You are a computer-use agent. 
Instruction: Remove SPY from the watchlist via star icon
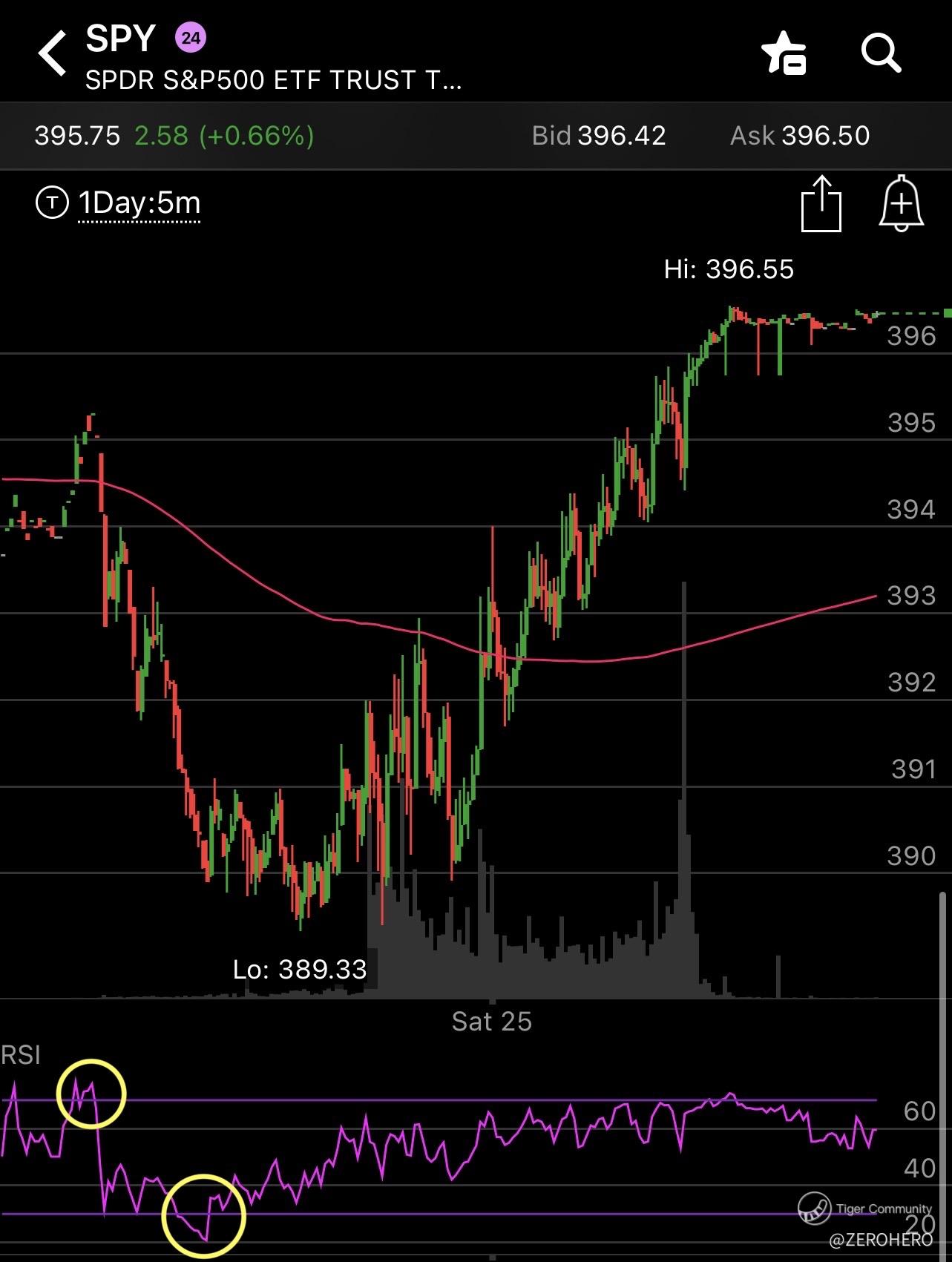784,53
